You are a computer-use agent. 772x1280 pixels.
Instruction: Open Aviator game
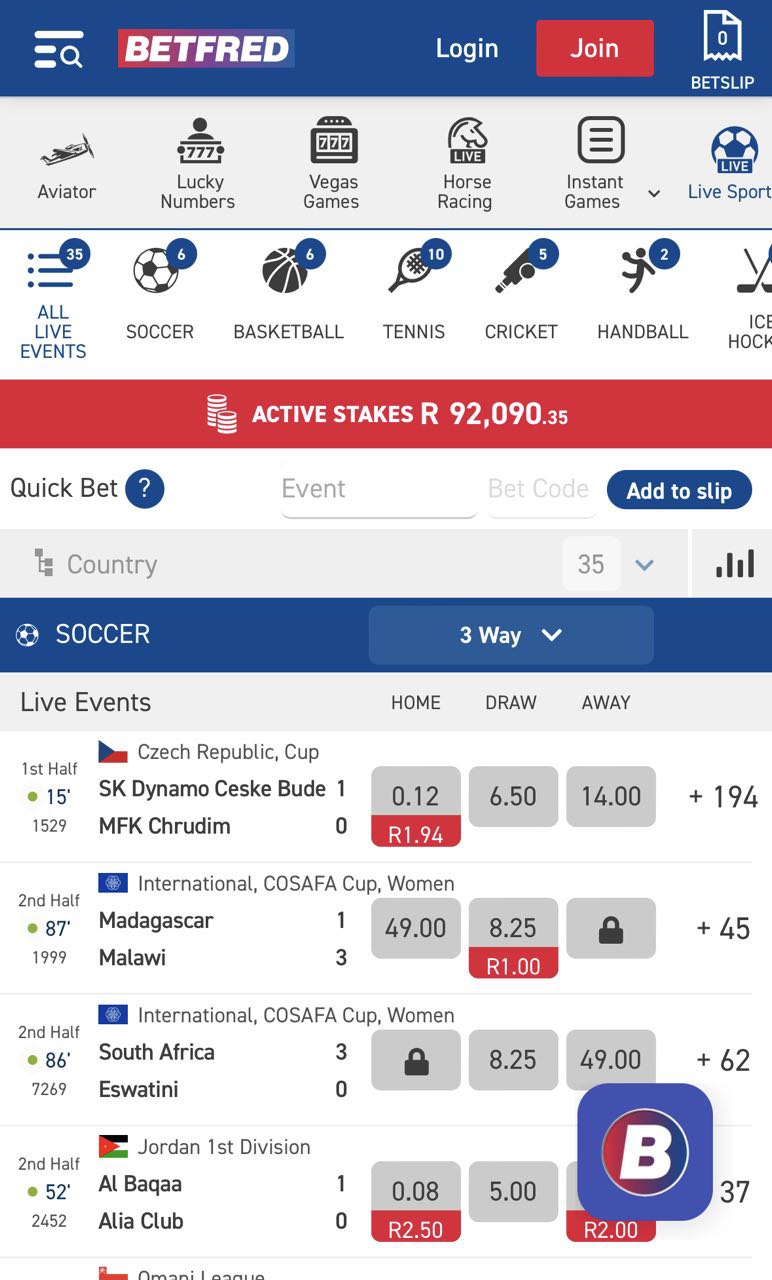[x=67, y=166]
